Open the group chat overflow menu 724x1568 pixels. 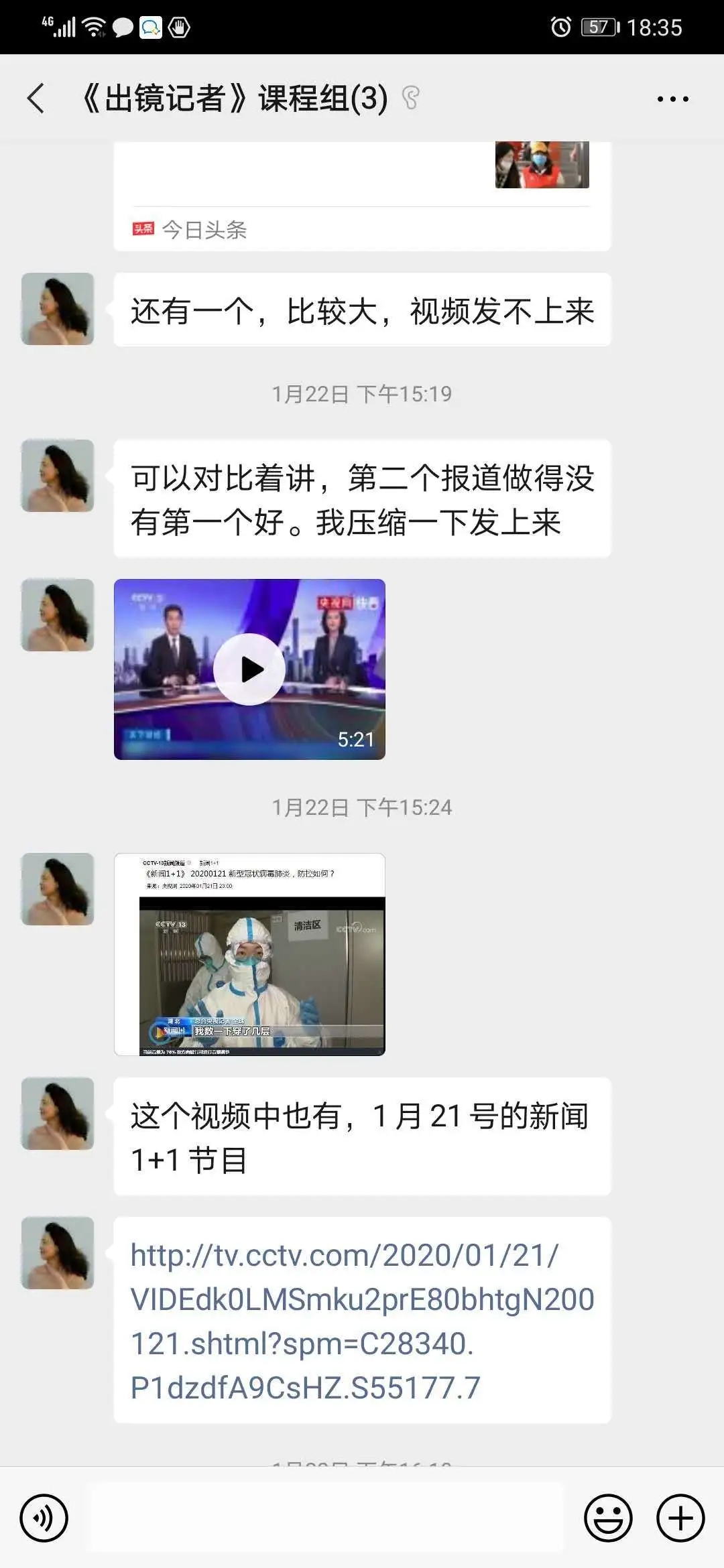point(672,99)
